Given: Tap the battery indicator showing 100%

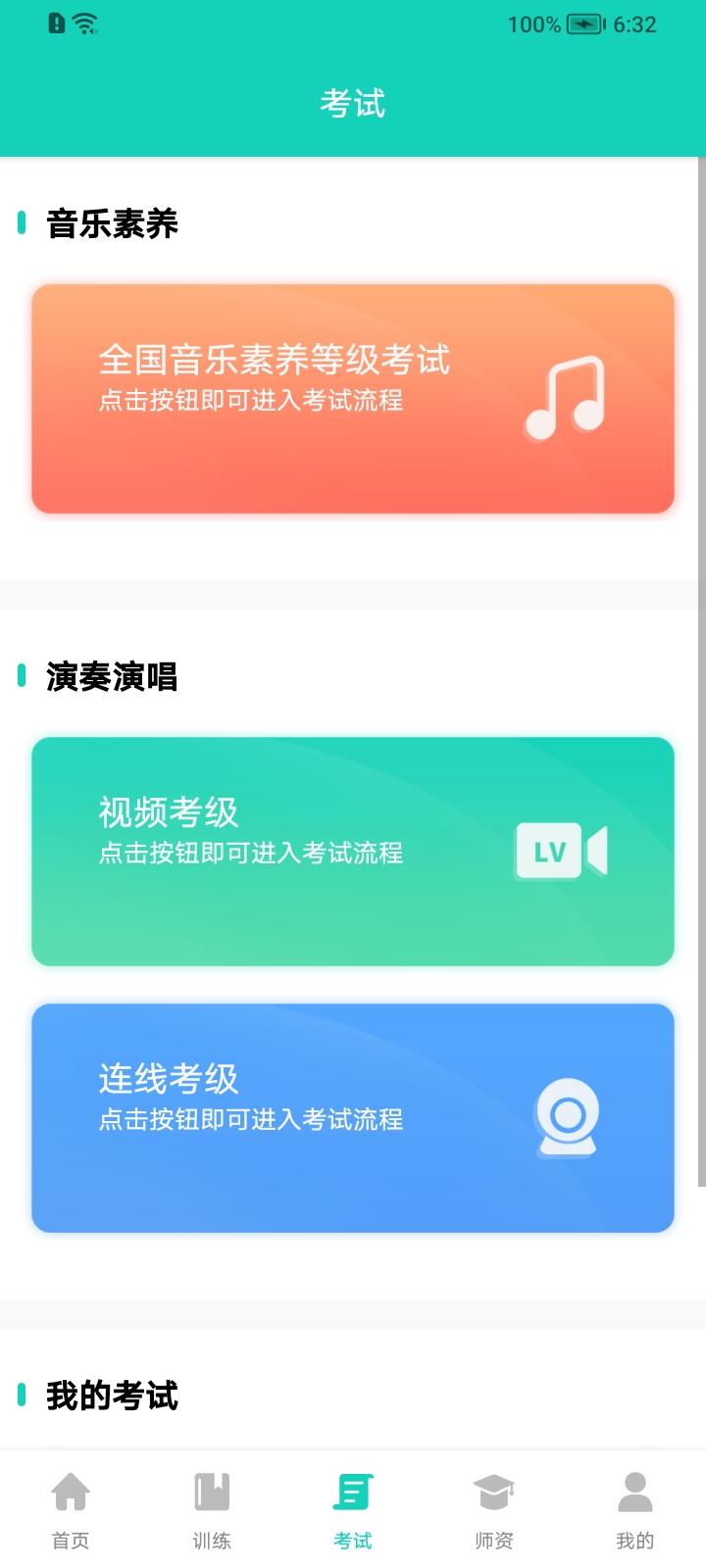Looking at the screenshot, I should tap(559, 24).
